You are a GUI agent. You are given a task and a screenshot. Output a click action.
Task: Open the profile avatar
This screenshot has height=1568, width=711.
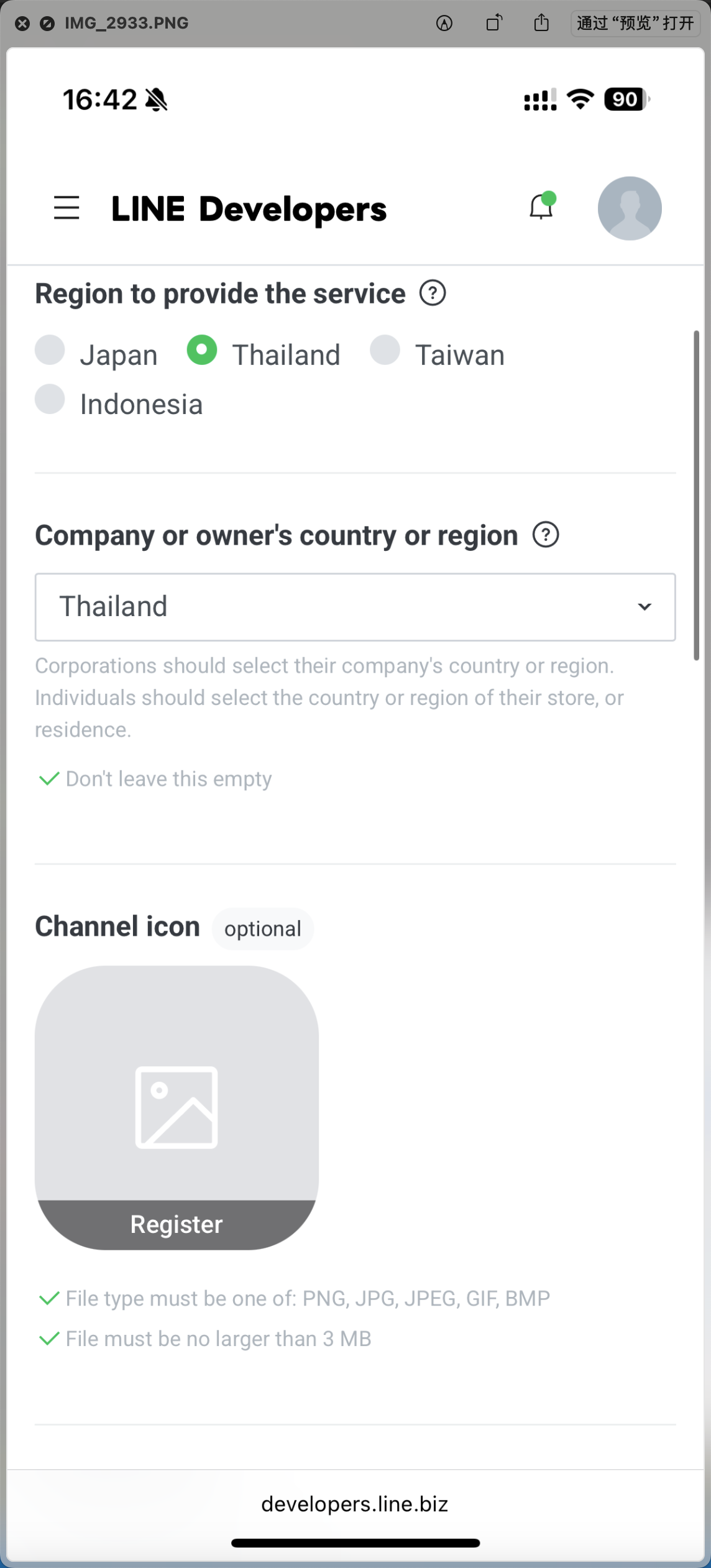(629, 208)
